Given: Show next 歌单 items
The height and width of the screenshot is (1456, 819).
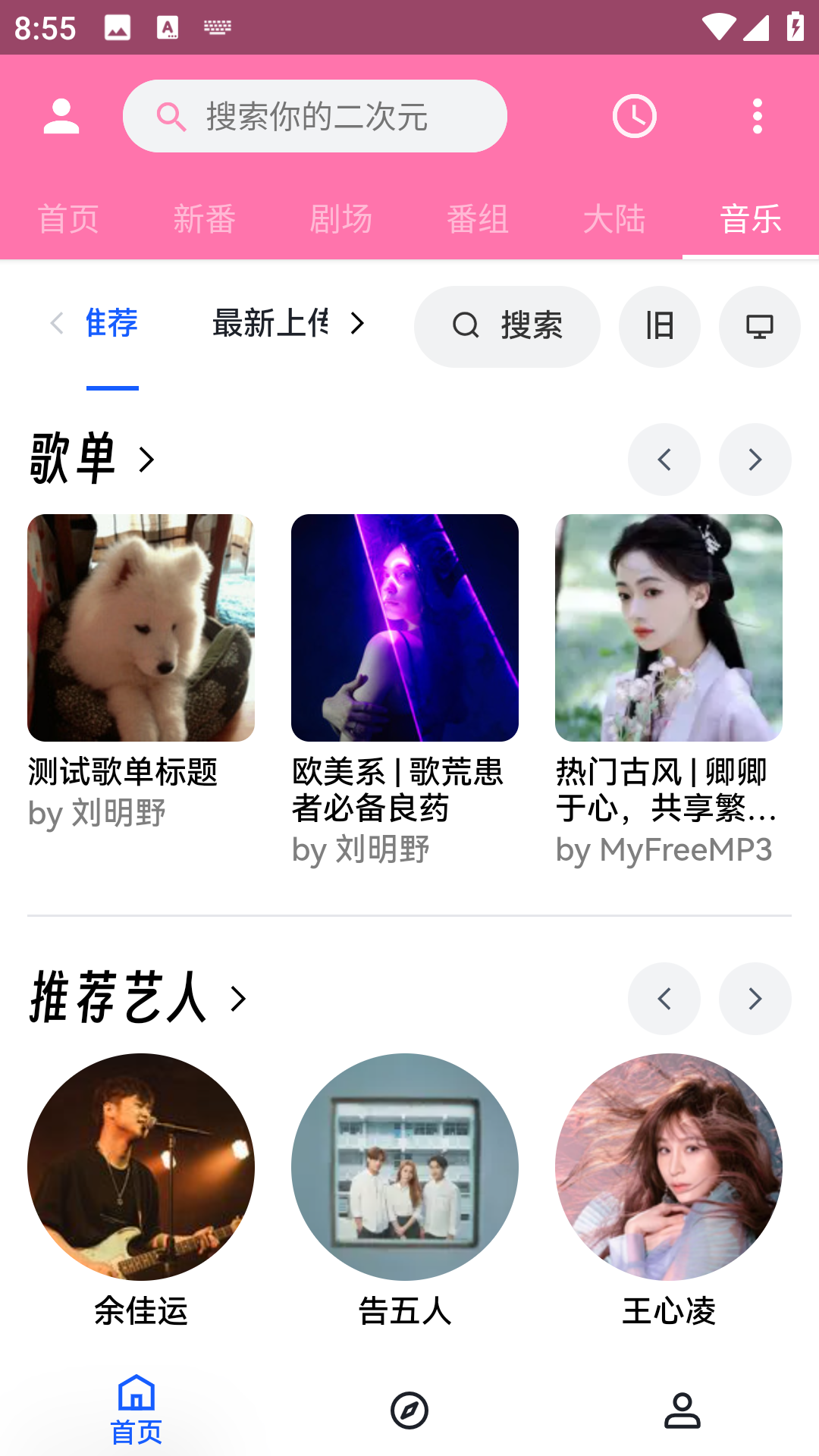Looking at the screenshot, I should pos(755,460).
